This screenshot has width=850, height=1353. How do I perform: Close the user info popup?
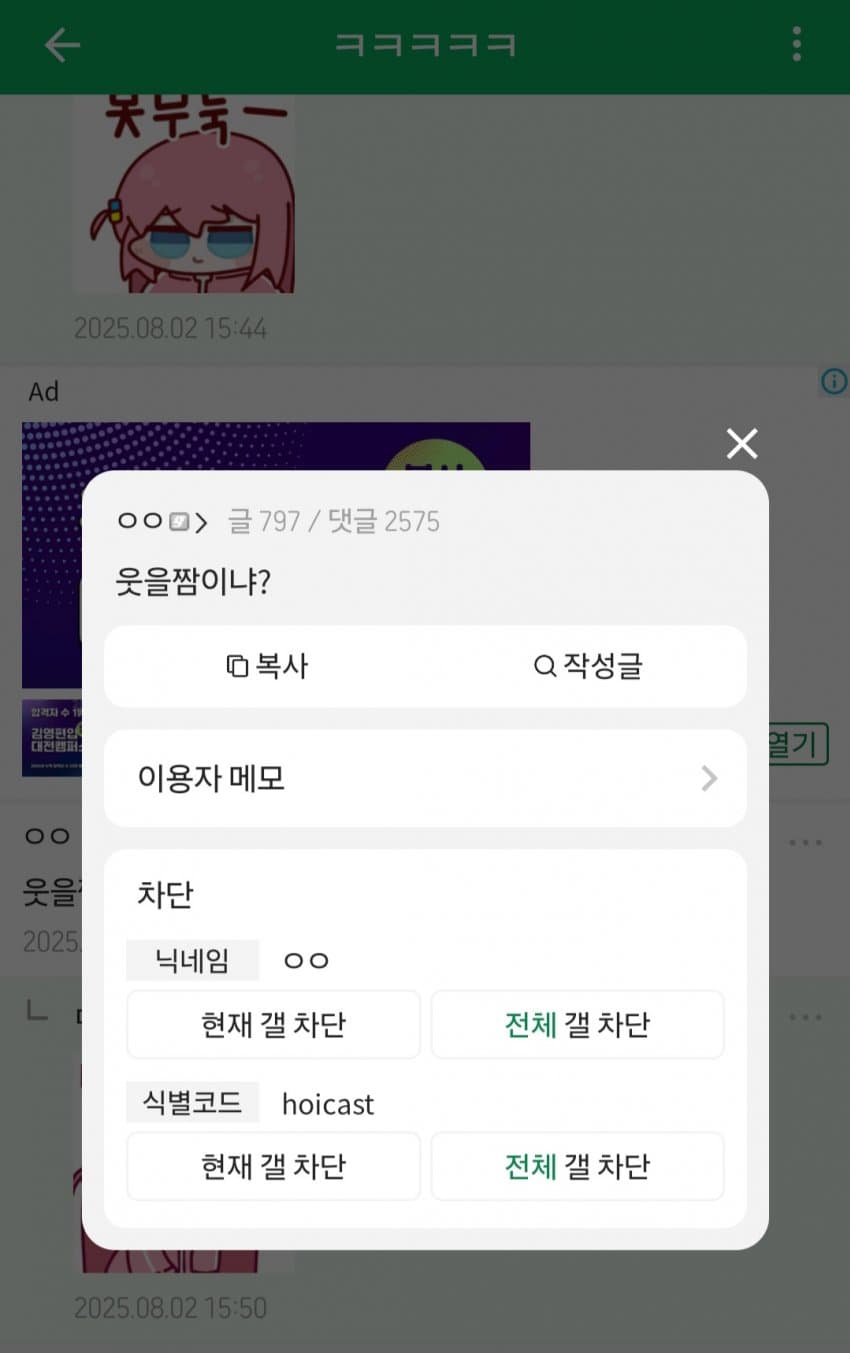coord(741,443)
